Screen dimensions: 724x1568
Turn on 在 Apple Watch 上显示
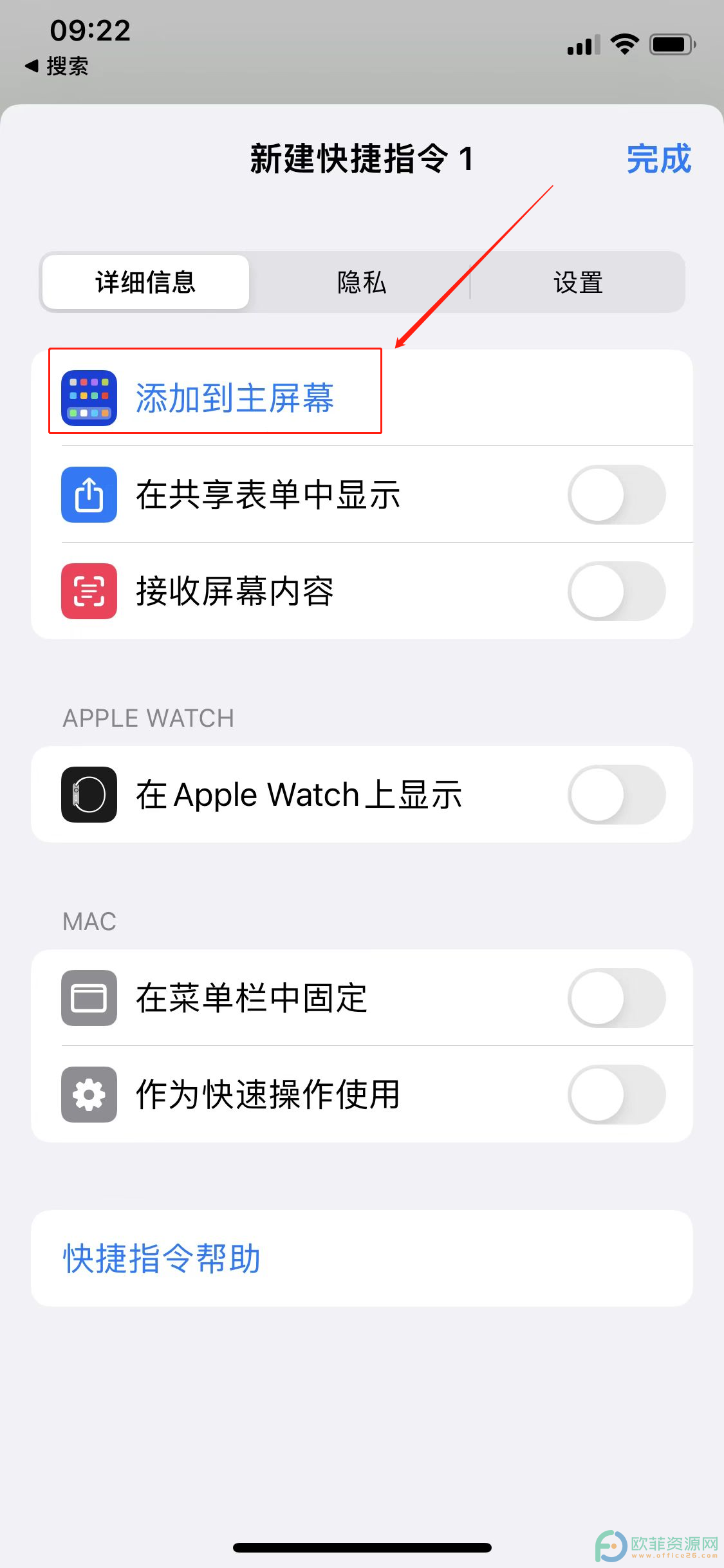[x=617, y=794]
